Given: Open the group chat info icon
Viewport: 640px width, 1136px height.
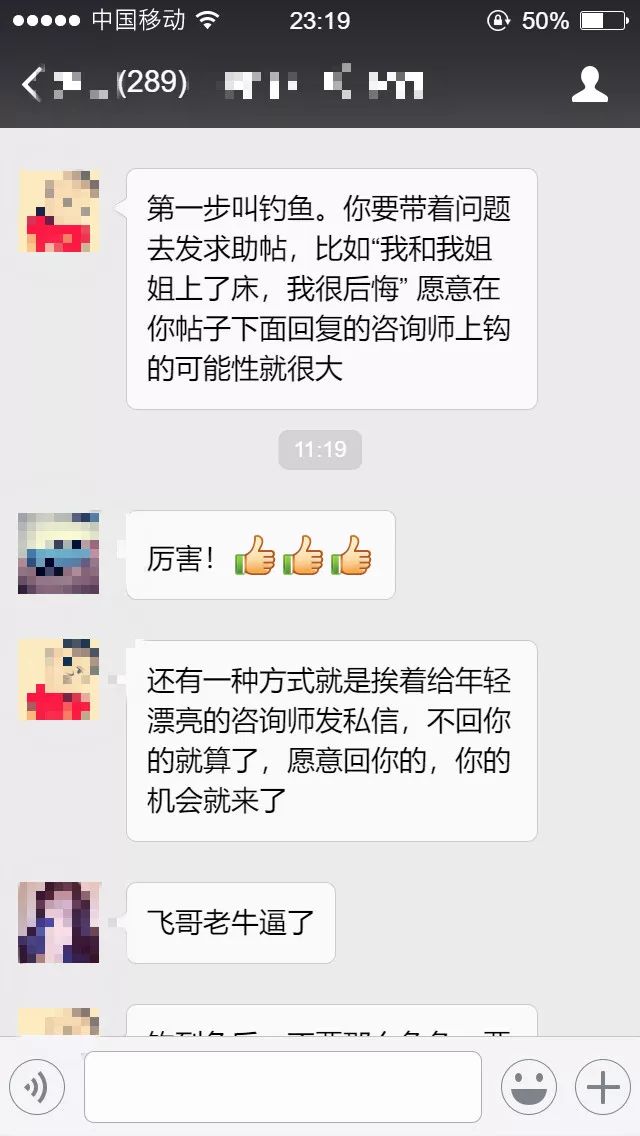Looking at the screenshot, I should pos(589,84).
